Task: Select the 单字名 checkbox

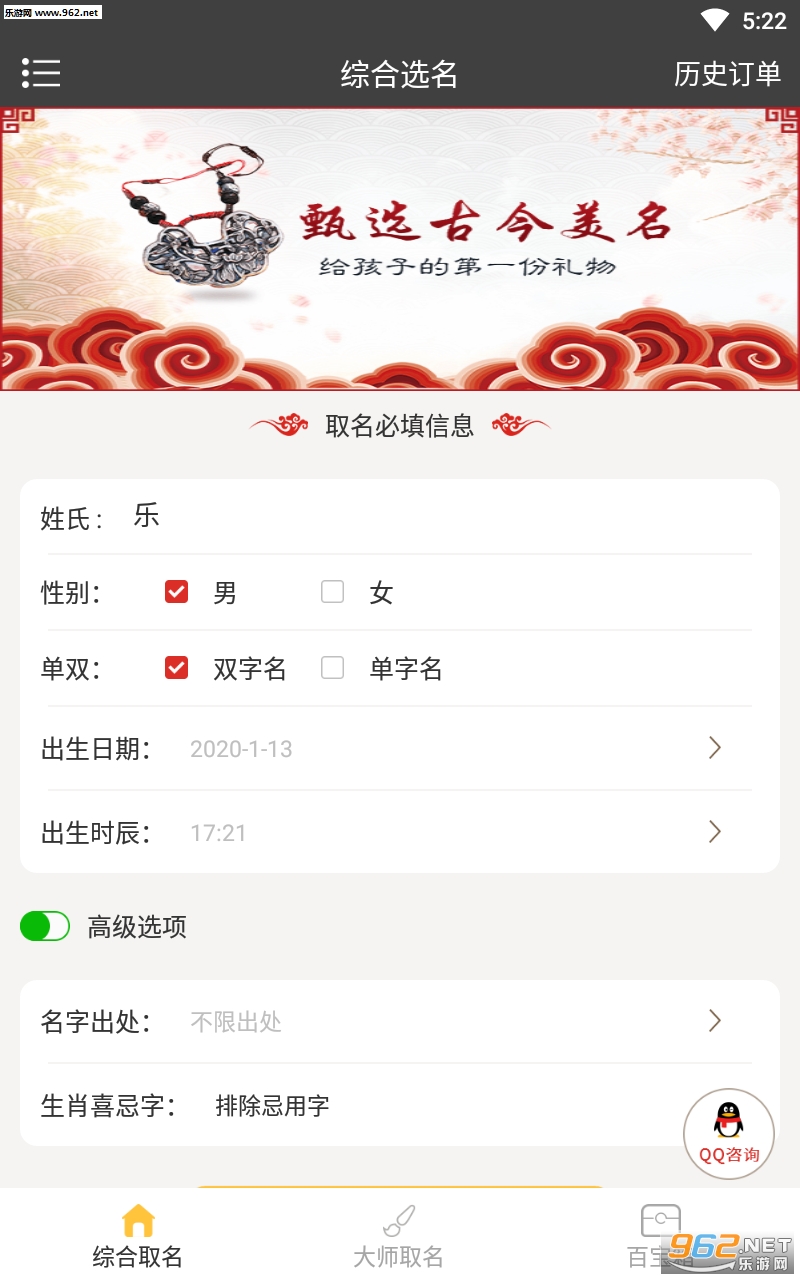Action: [x=332, y=668]
